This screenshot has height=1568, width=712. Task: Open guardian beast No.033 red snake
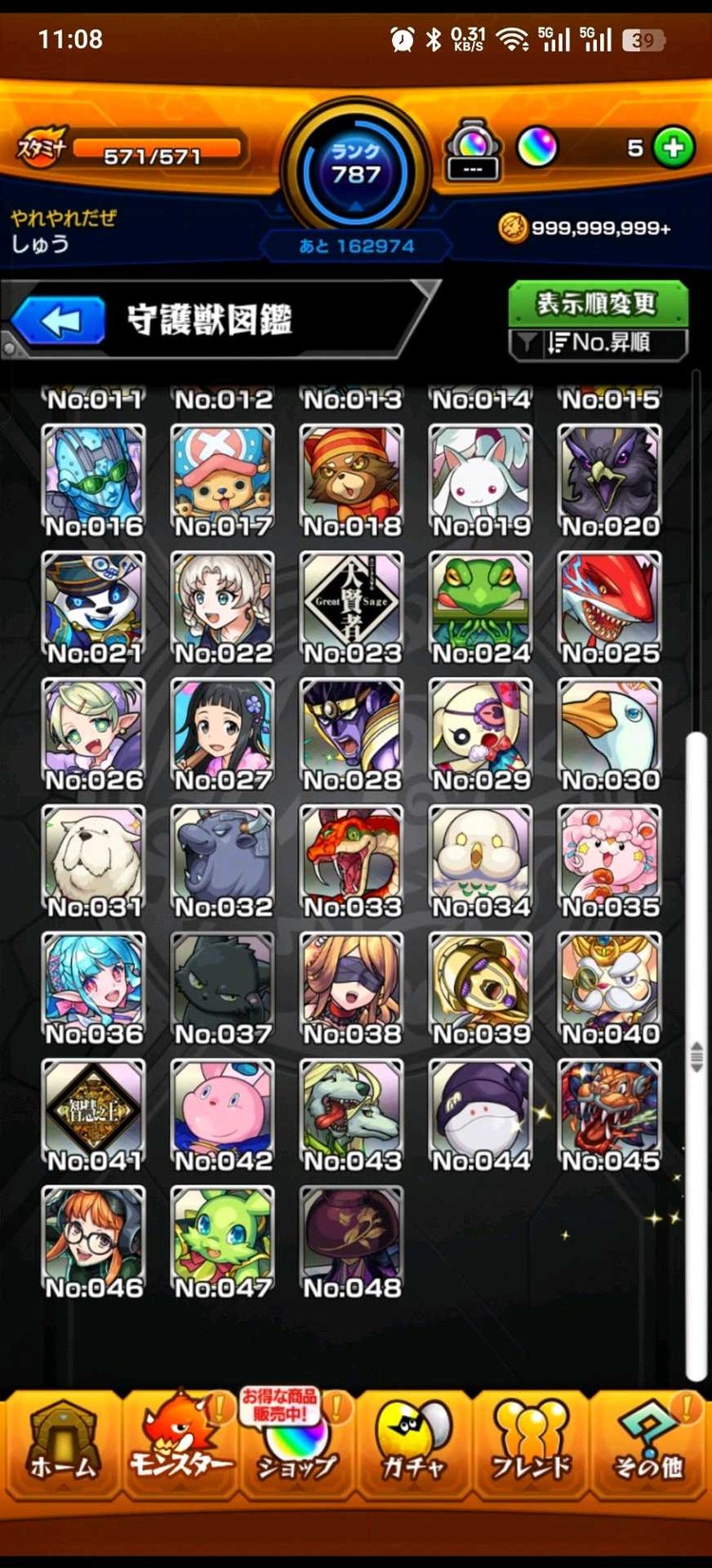pyautogui.click(x=351, y=860)
